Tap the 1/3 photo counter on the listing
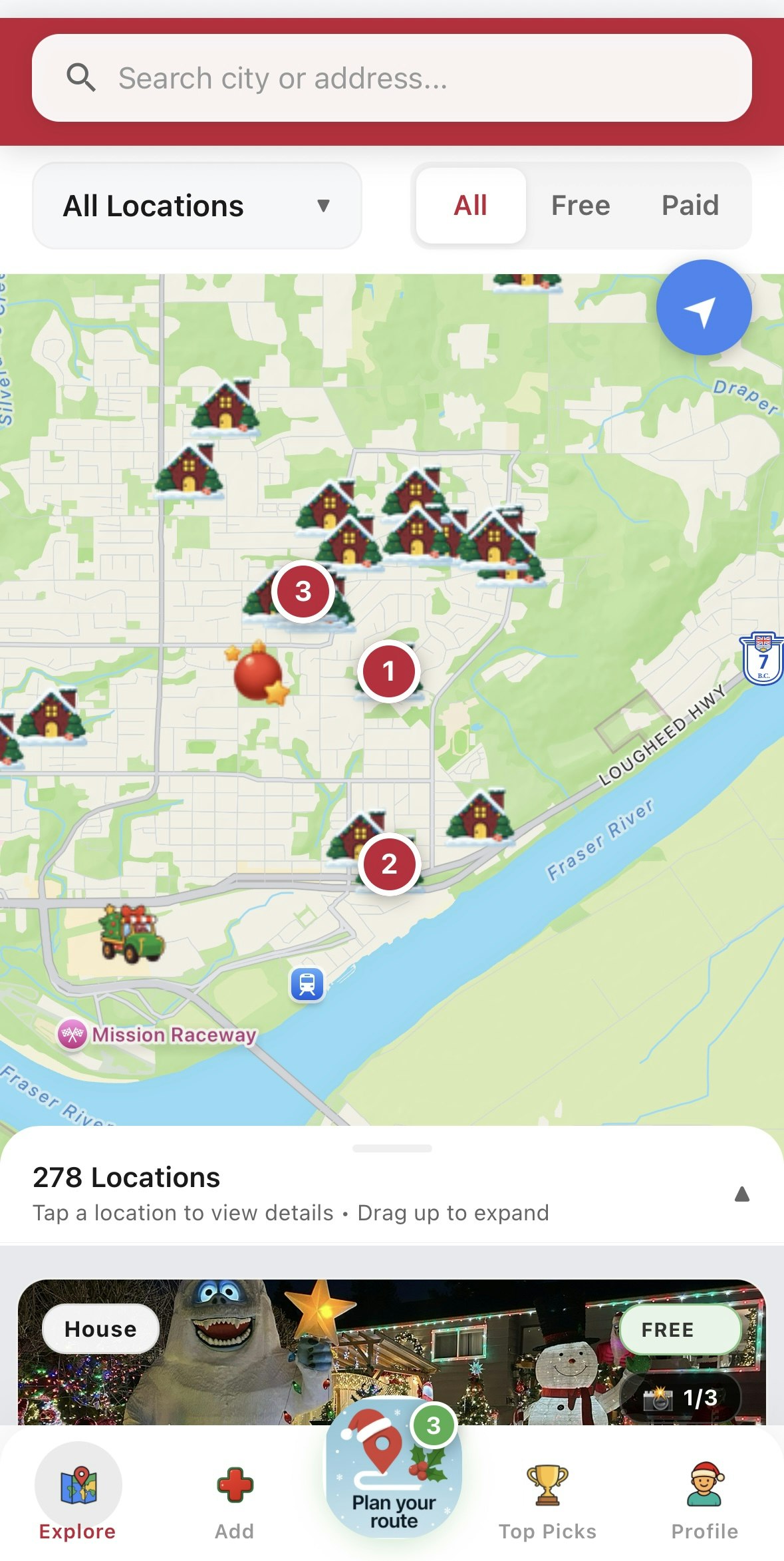Image resolution: width=784 pixels, height=1561 pixels. pyautogui.click(x=681, y=1398)
